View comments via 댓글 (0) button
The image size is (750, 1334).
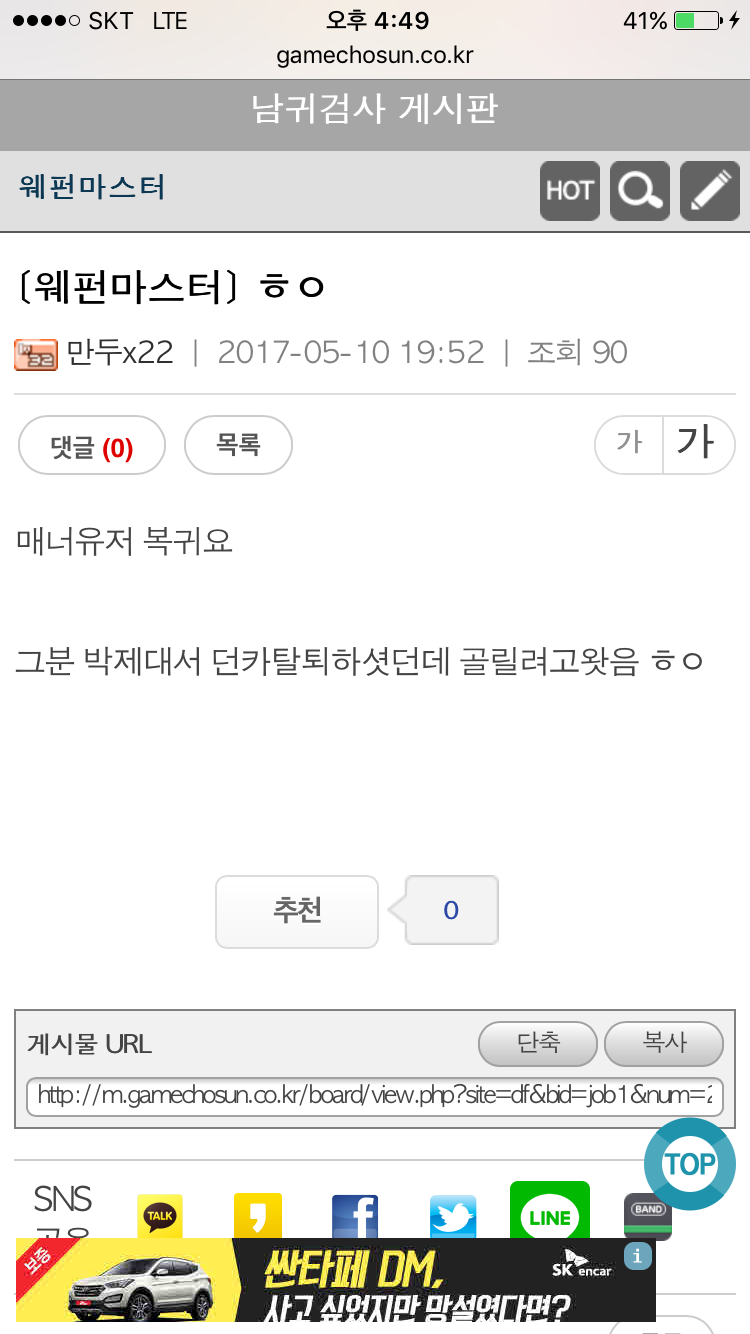[x=92, y=446]
